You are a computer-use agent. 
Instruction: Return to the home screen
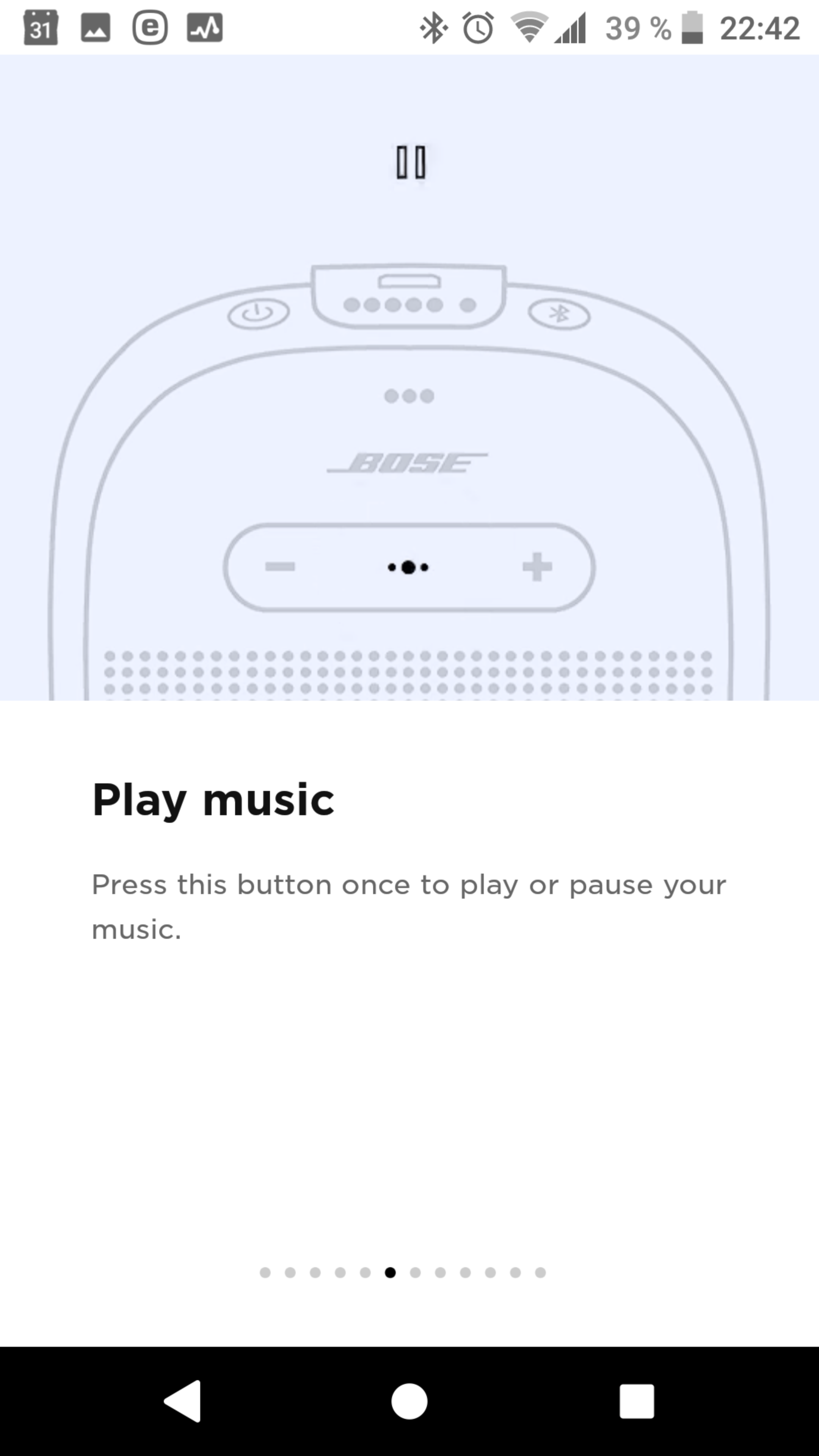pos(409,1401)
